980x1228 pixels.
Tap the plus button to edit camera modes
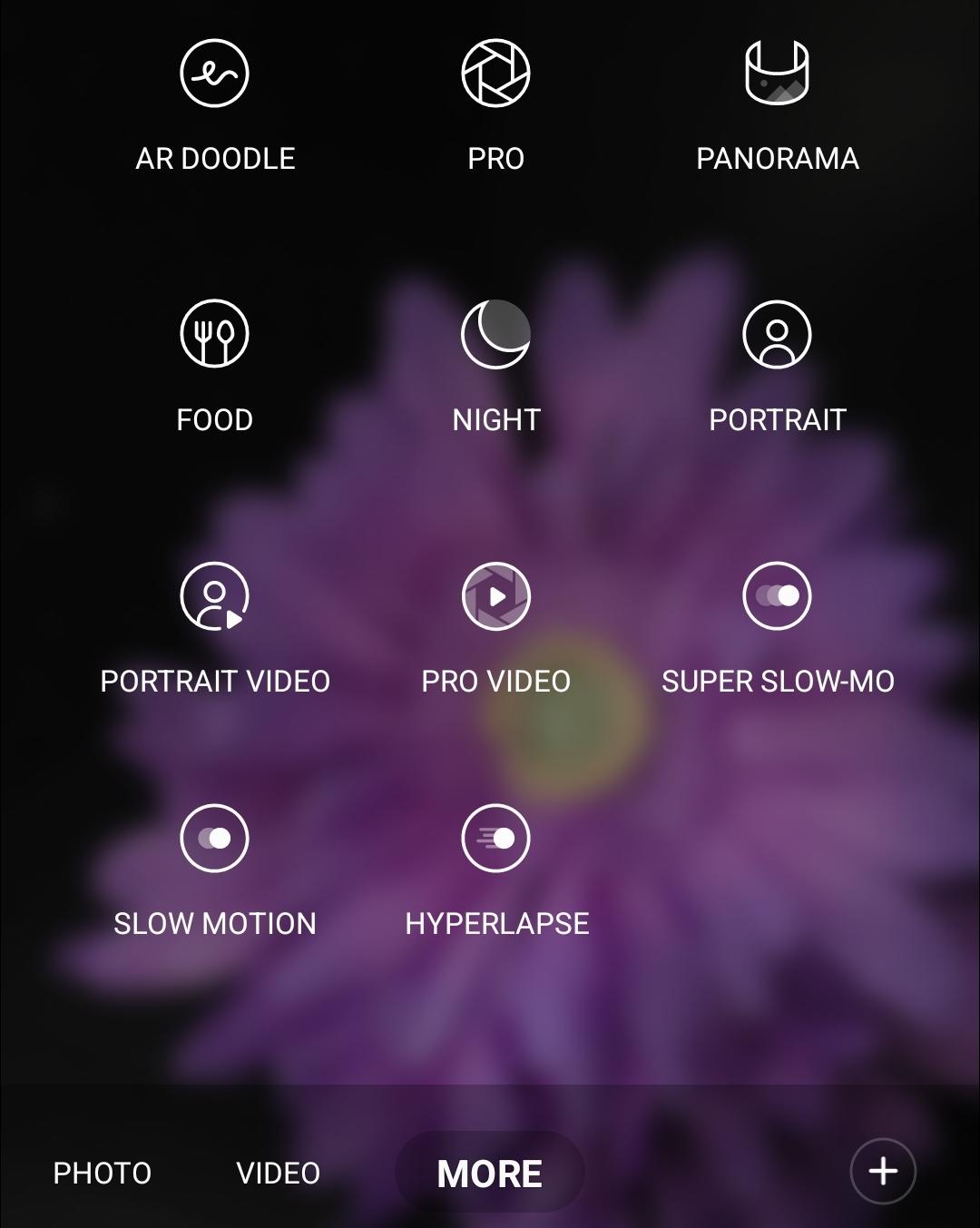[x=881, y=1171]
